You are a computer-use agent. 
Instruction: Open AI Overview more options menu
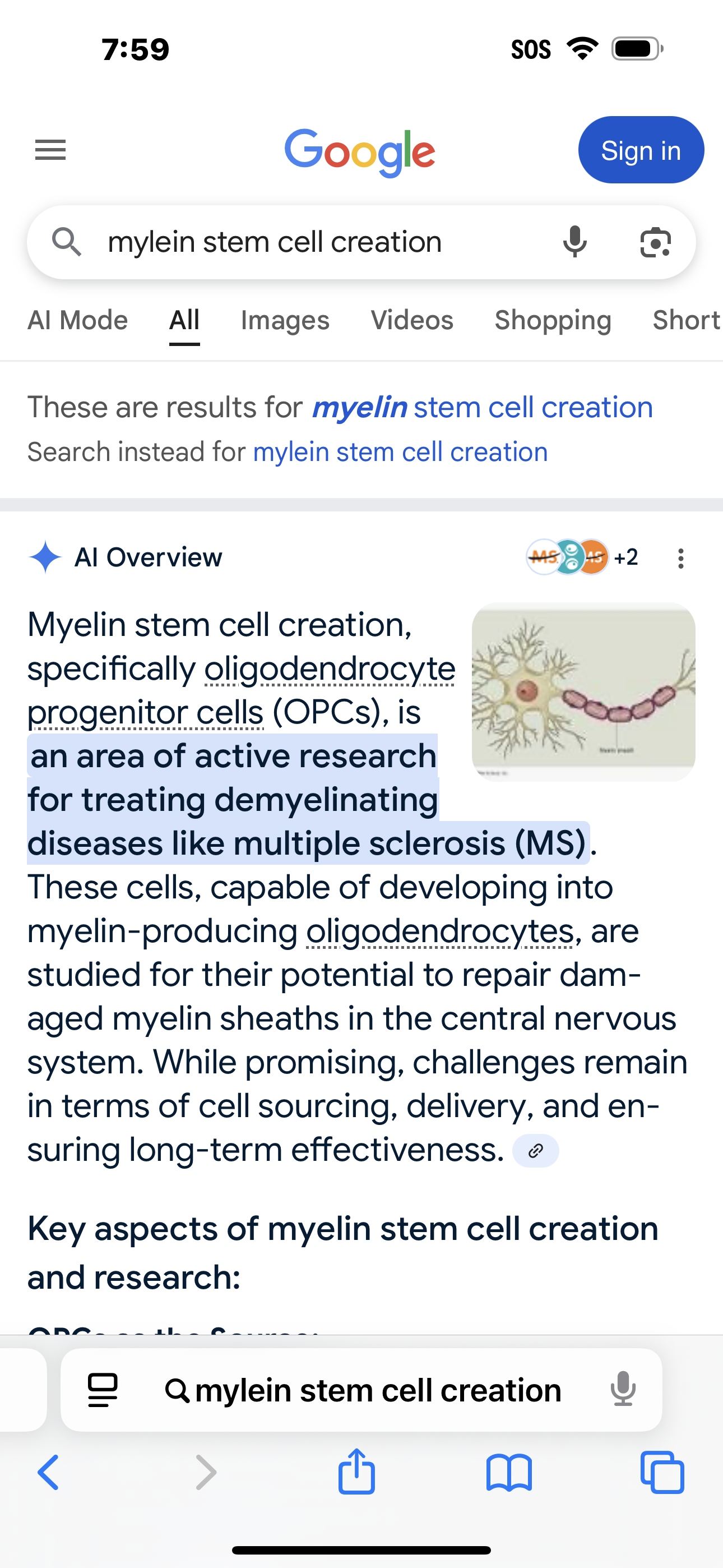click(x=680, y=558)
